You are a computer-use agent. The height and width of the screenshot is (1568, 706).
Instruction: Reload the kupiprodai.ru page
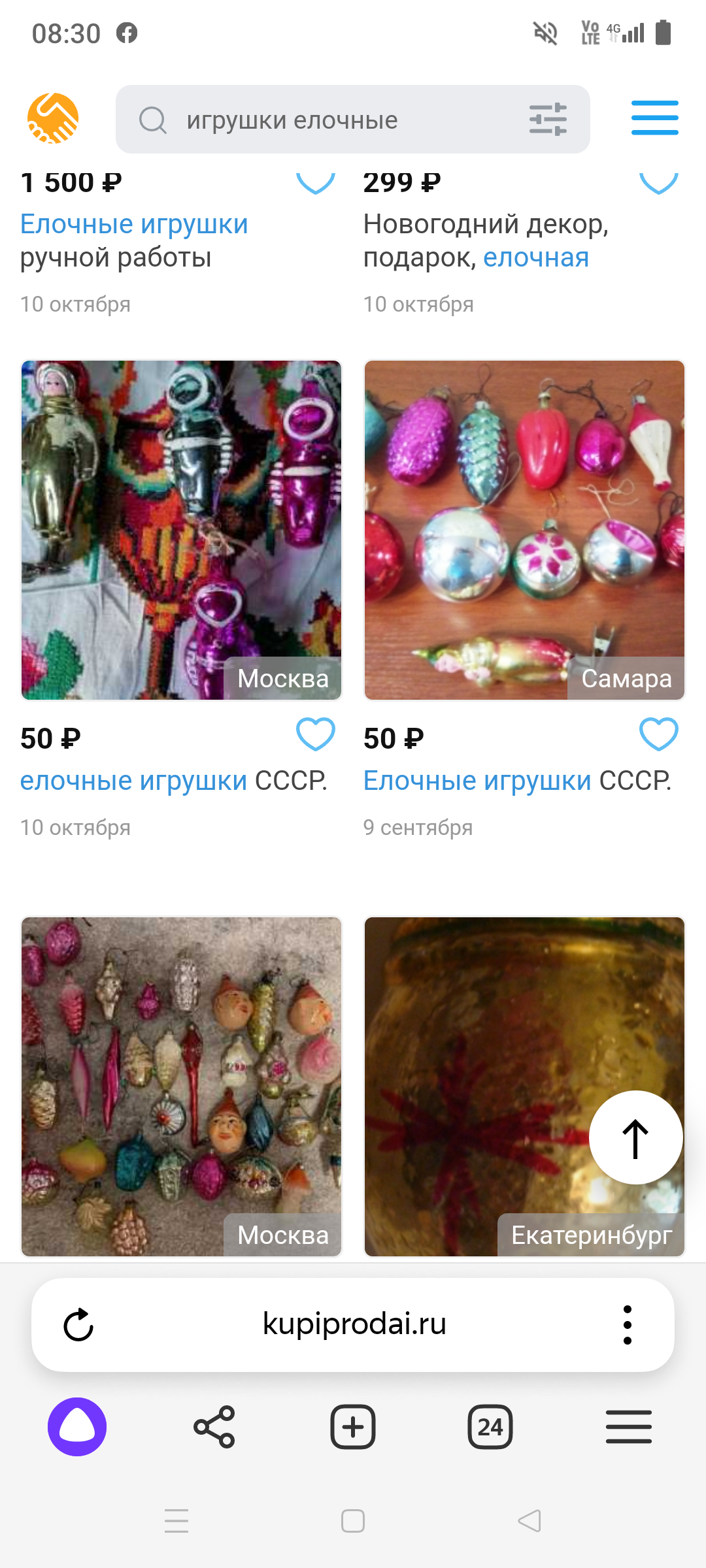[78, 1324]
